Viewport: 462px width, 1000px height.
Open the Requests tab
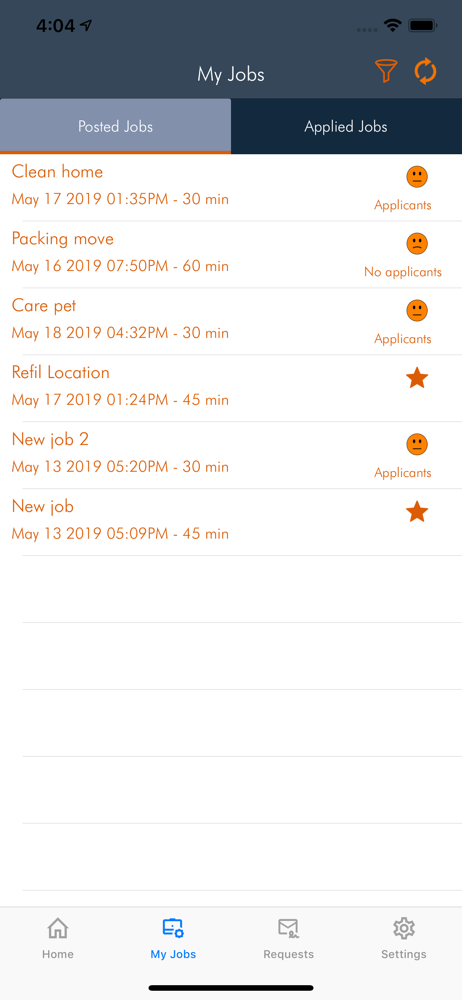288,939
